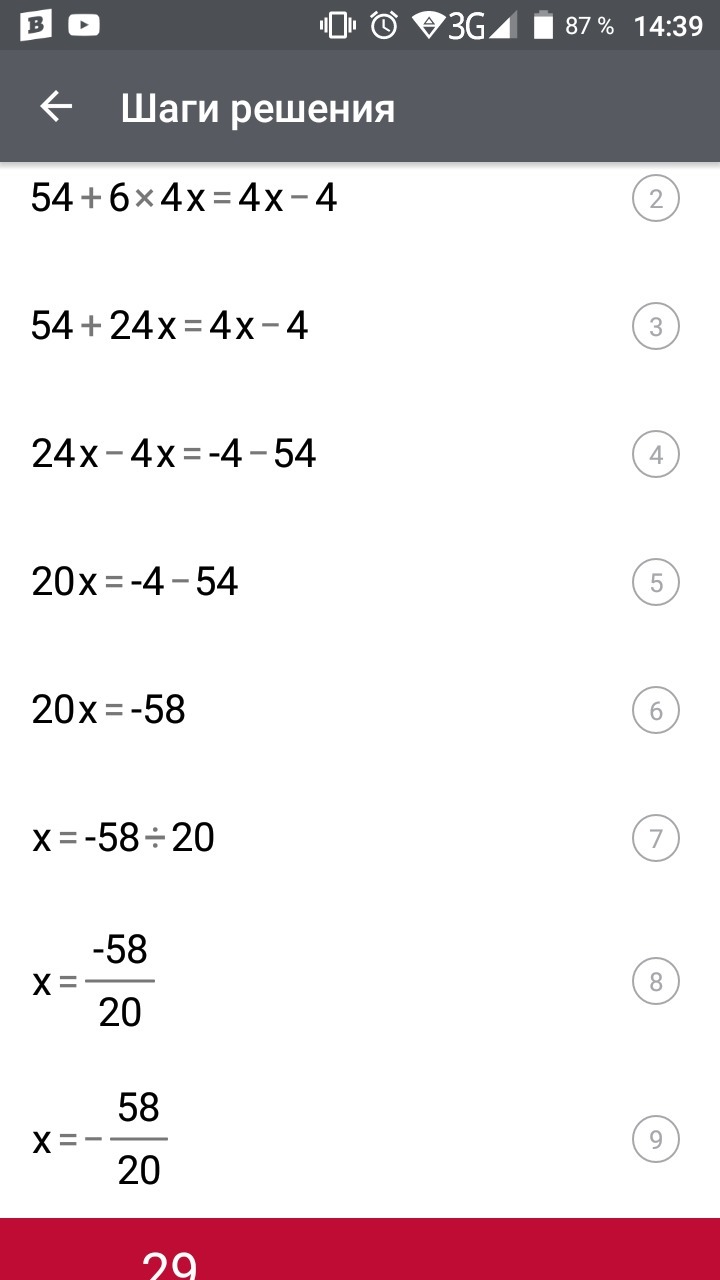Open explanation for step 9

[x=656, y=1139]
